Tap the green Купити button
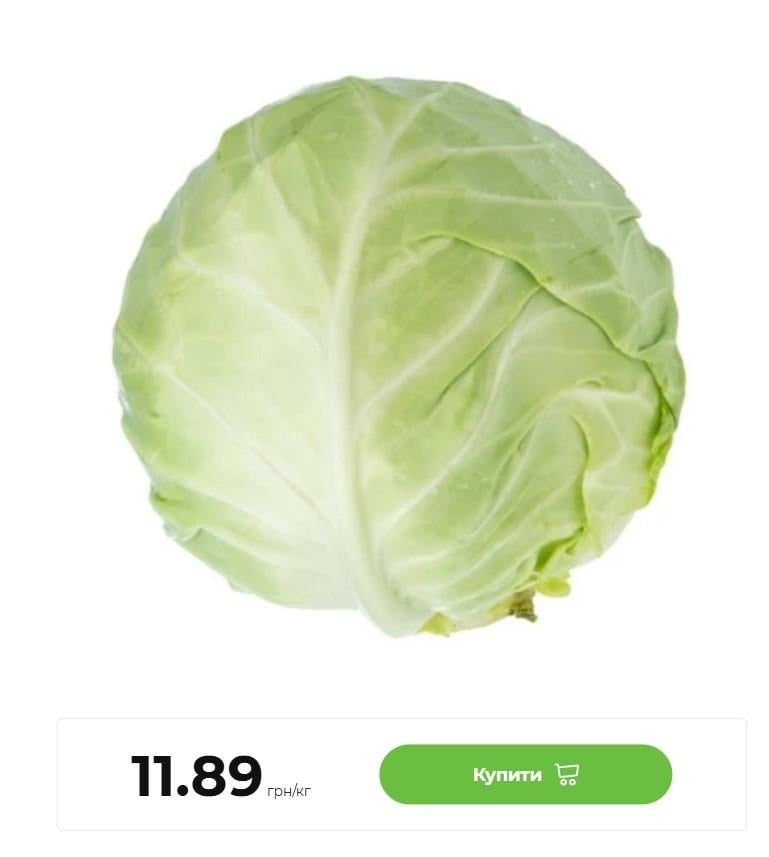769x857 pixels. point(525,774)
